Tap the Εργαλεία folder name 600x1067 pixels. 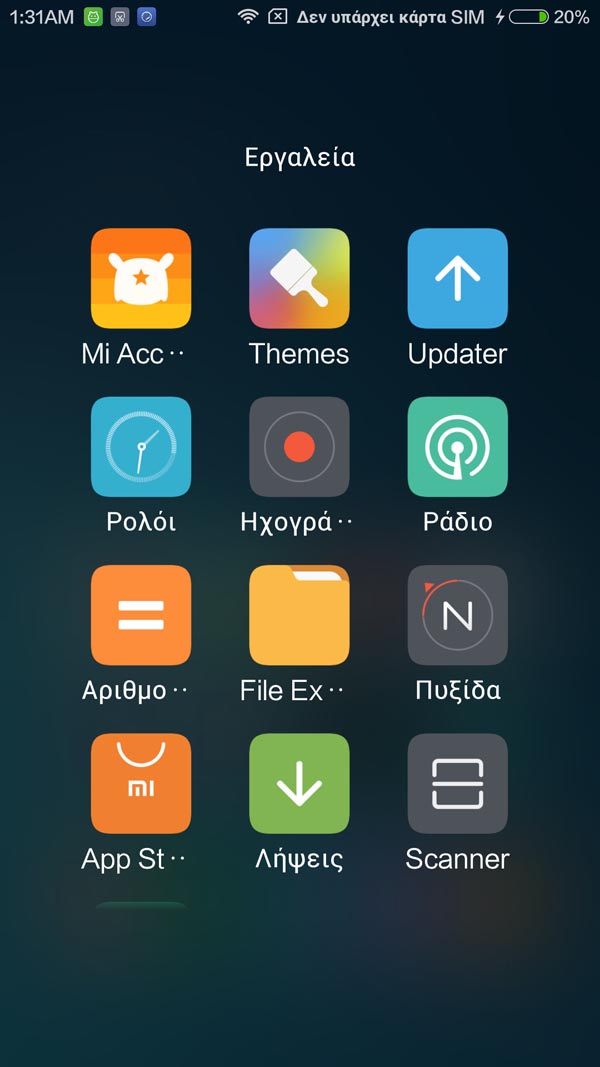click(299, 157)
